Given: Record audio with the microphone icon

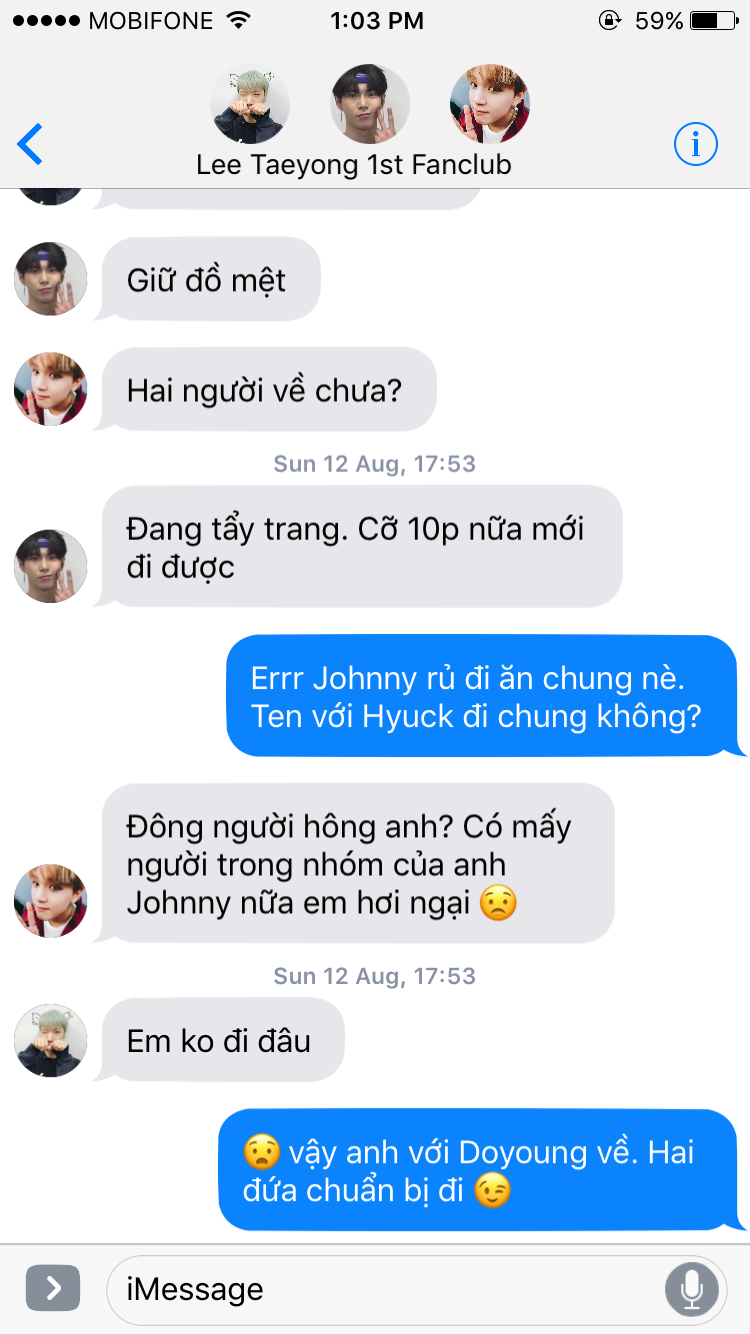Looking at the screenshot, I should point(691,1289).
